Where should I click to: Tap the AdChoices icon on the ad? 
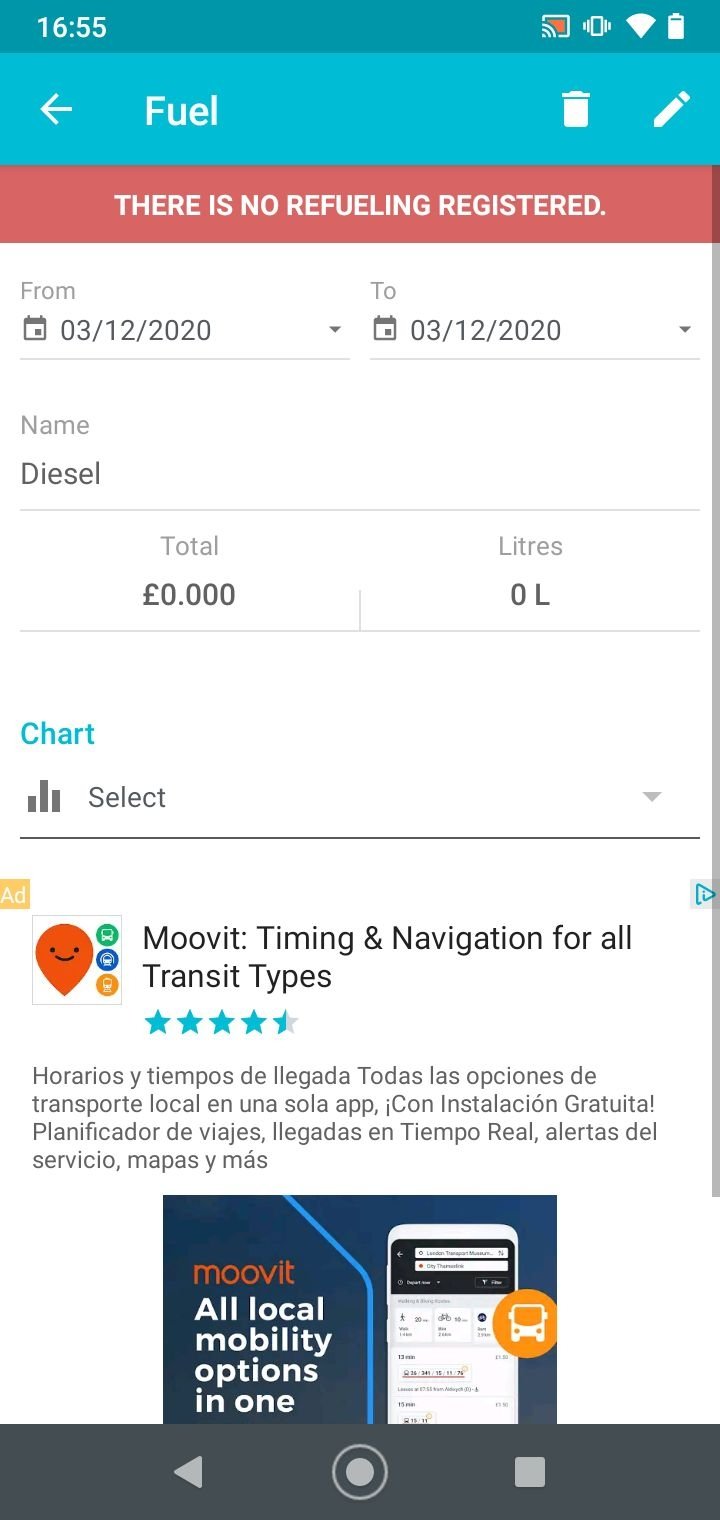click(x=705, y=894)
